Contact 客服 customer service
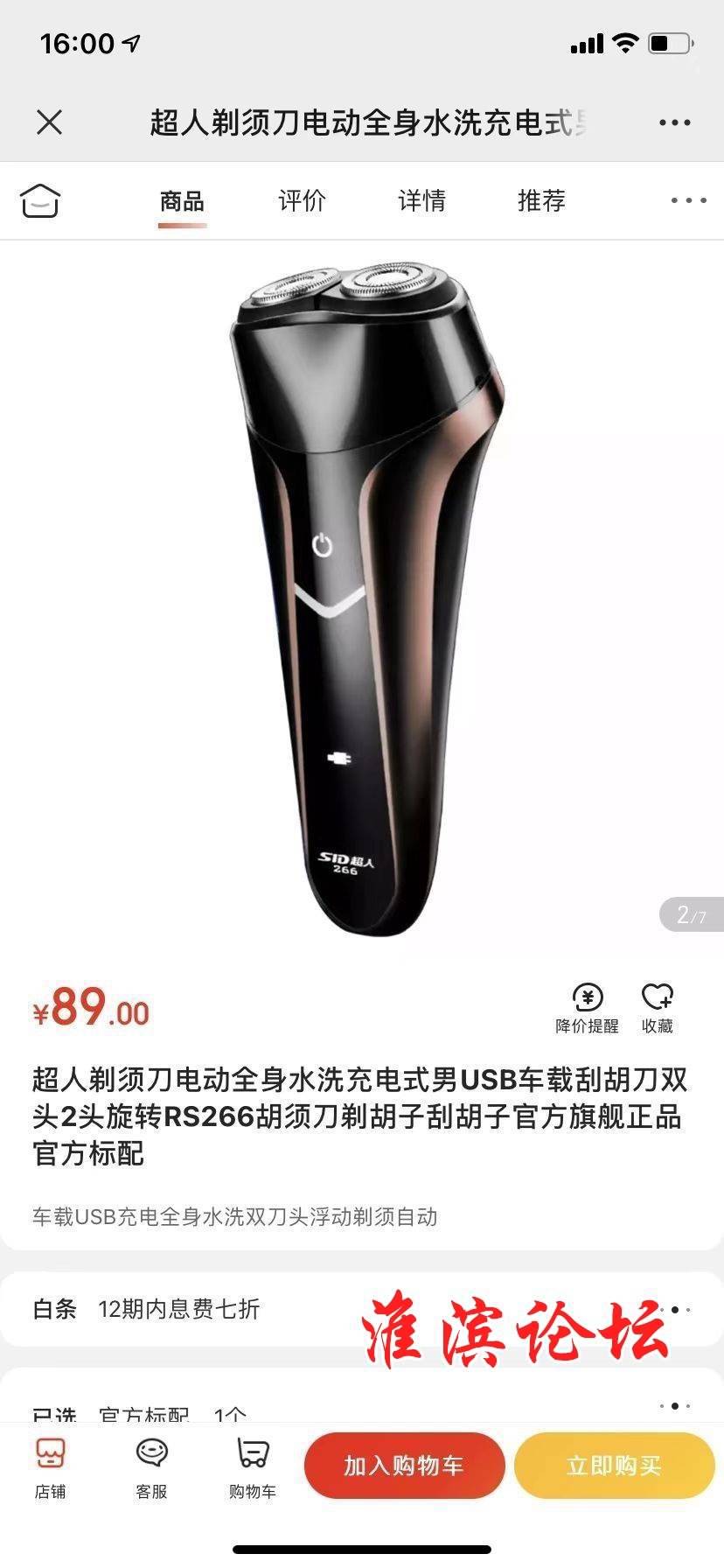The height and width of the screenshot is (1568, 724). [151, 1470]
